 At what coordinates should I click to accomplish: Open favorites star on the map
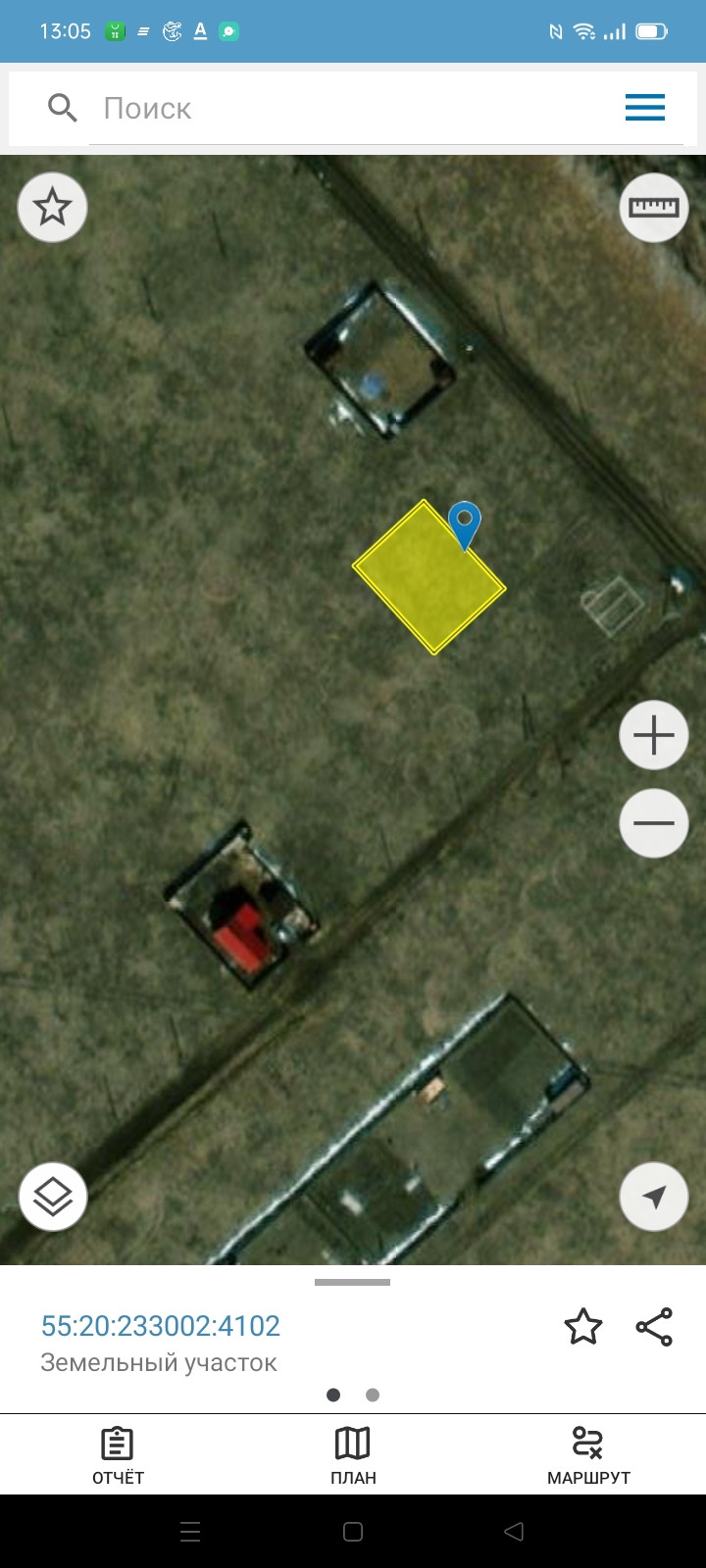53,207
